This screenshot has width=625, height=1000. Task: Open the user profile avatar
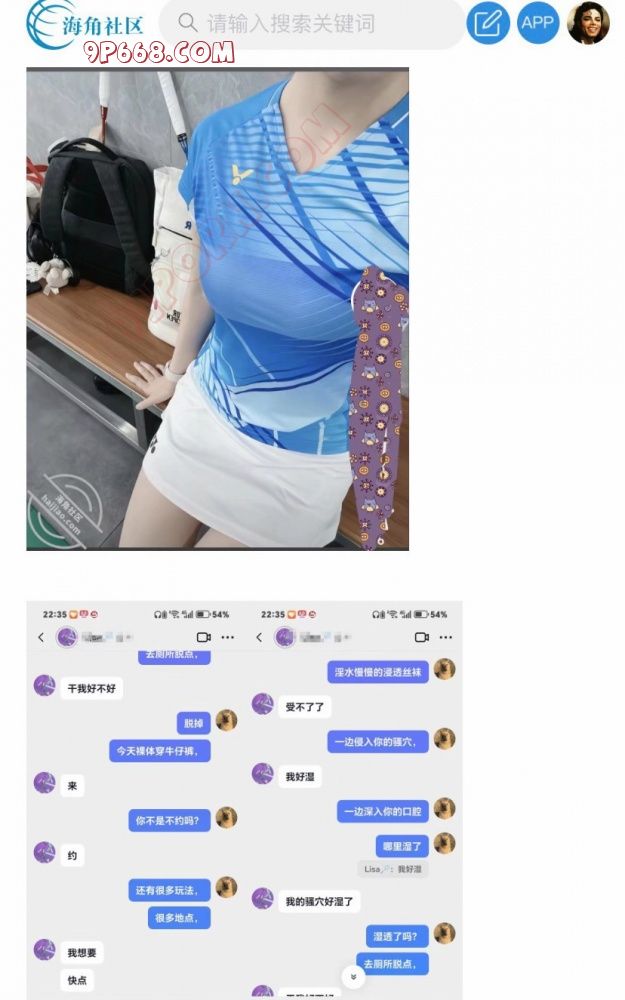tap(588, 23)
